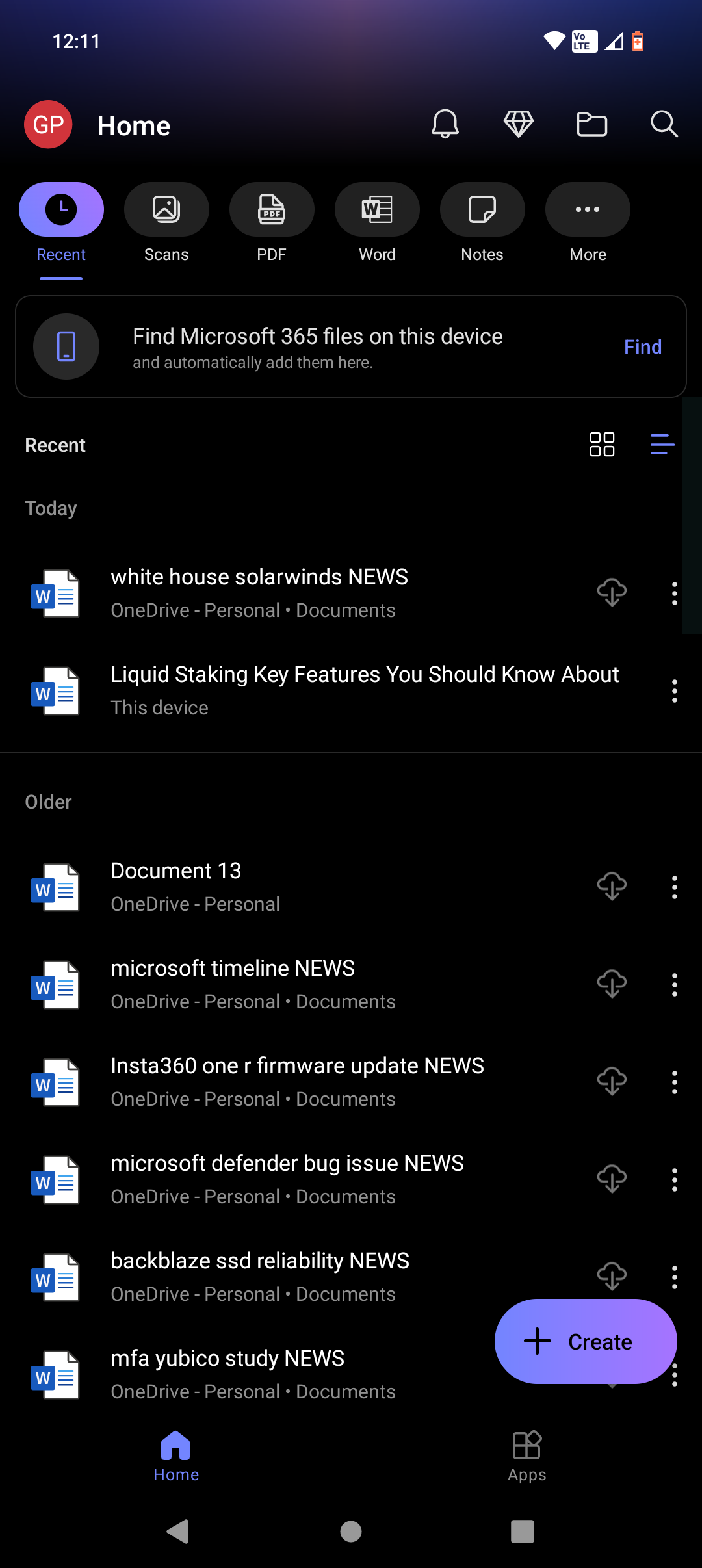Download white house solarwinds NEWS file
Viewport: 702px width, 1568px height.
[x=612, y=592]
